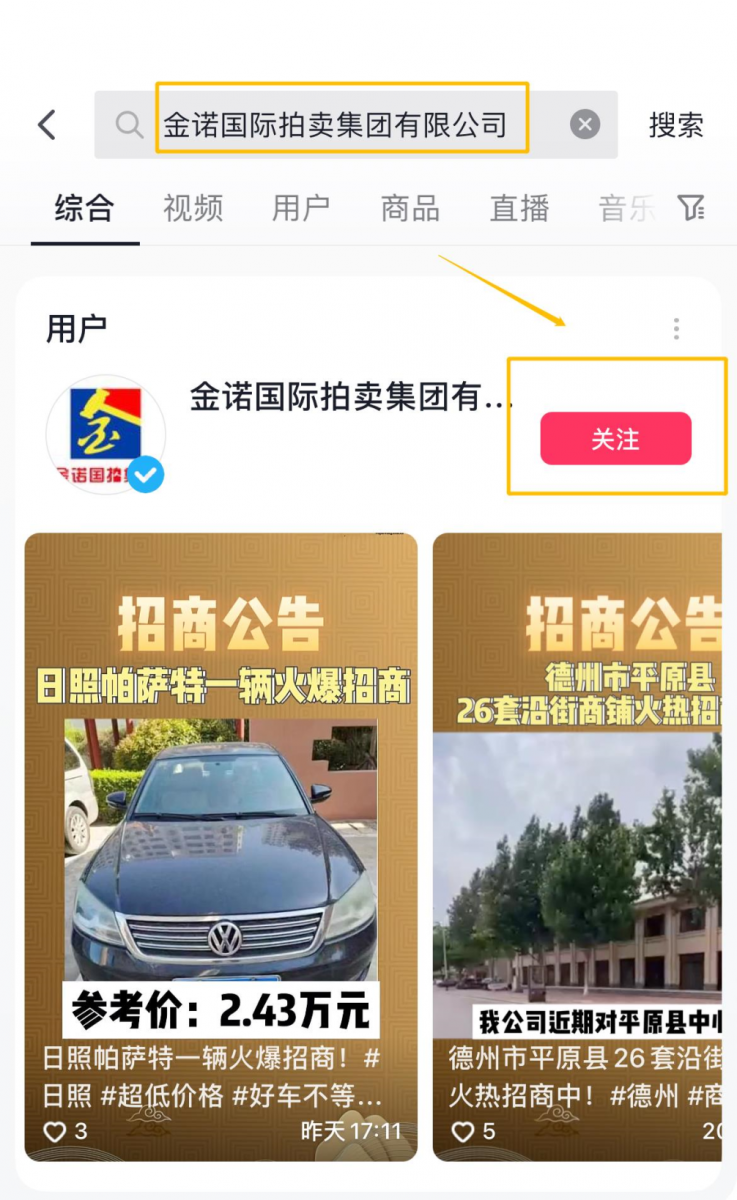Switch to the 用户 tab

coord(301,208)
